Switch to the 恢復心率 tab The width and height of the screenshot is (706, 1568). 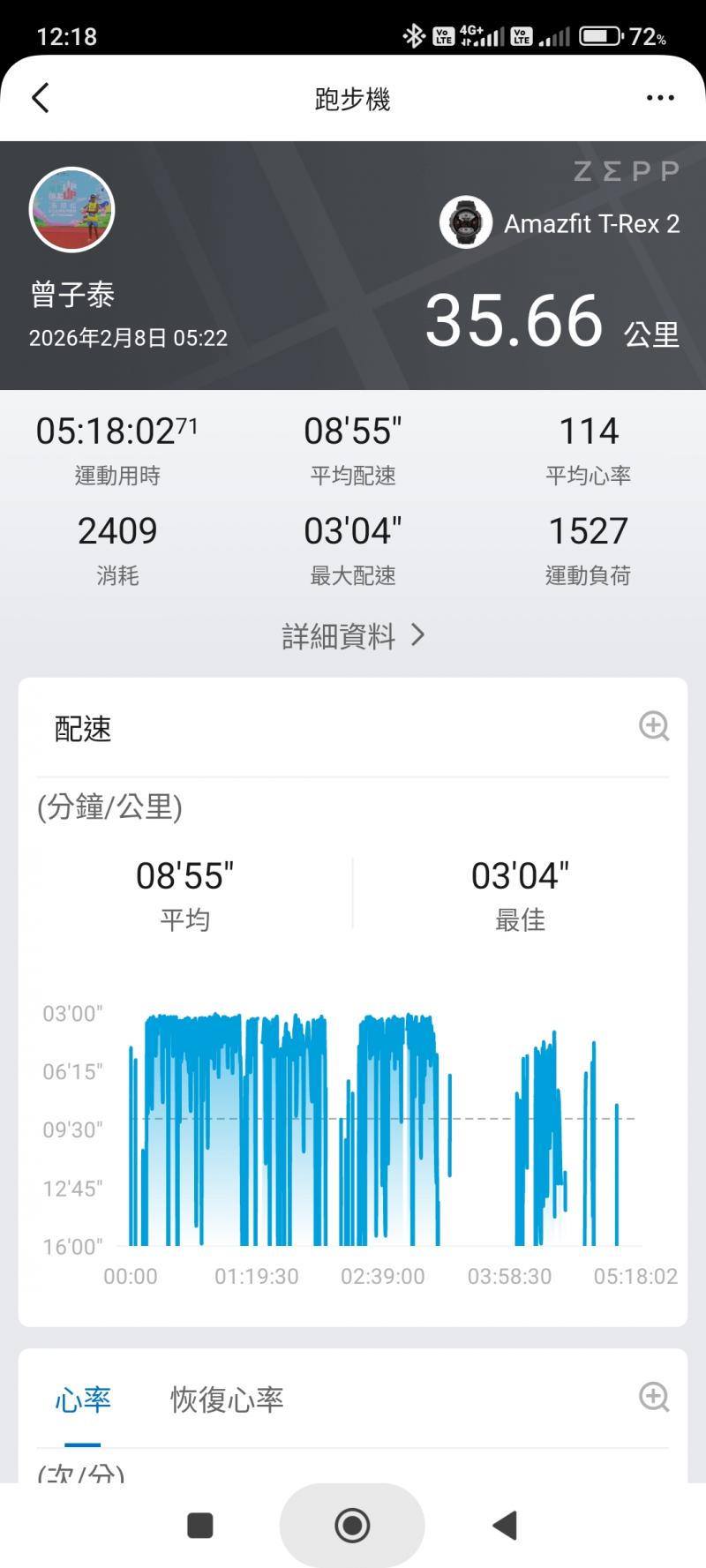(x=227, y=1399)
